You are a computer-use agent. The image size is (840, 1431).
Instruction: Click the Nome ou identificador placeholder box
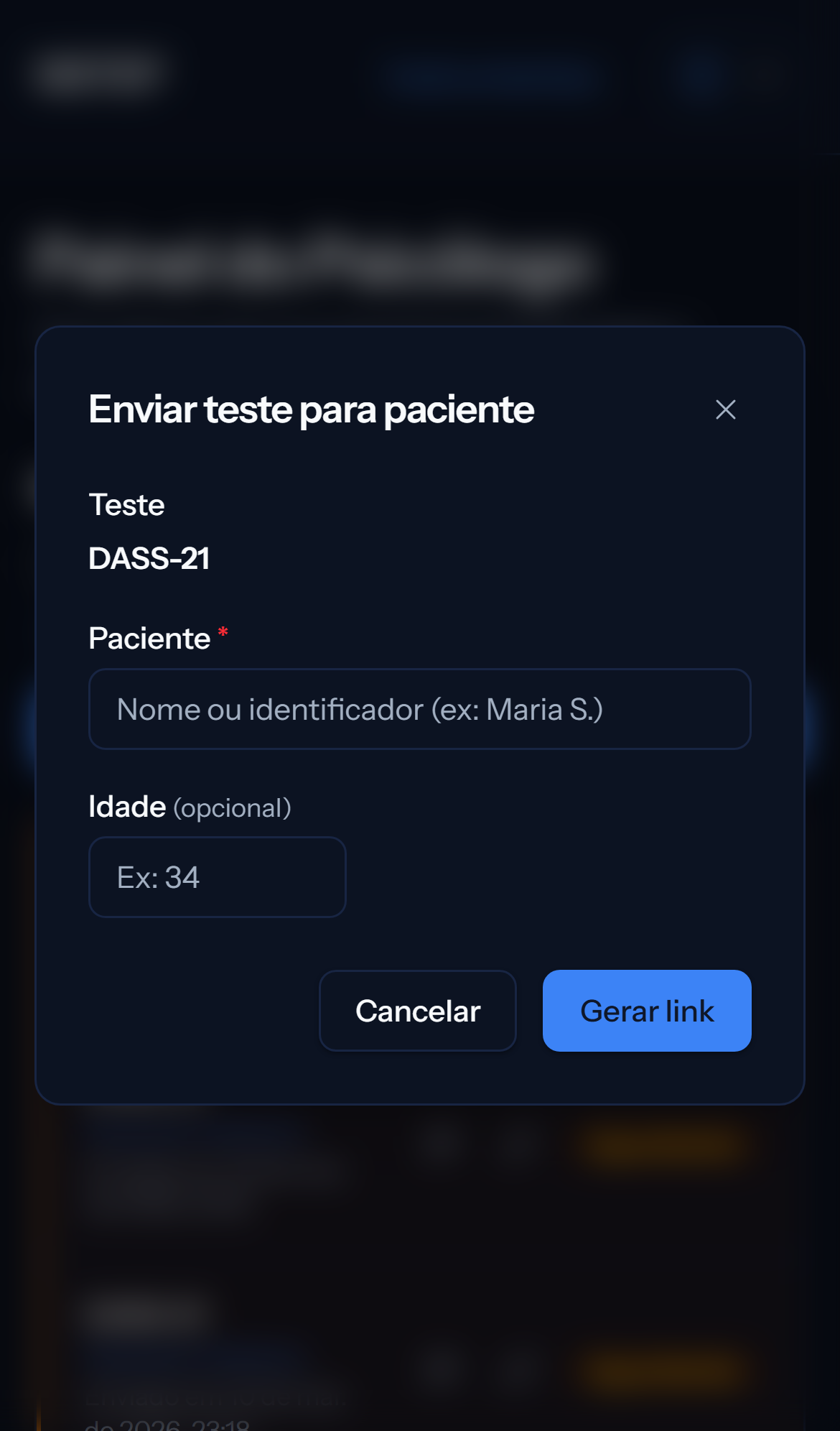point(419,709)
